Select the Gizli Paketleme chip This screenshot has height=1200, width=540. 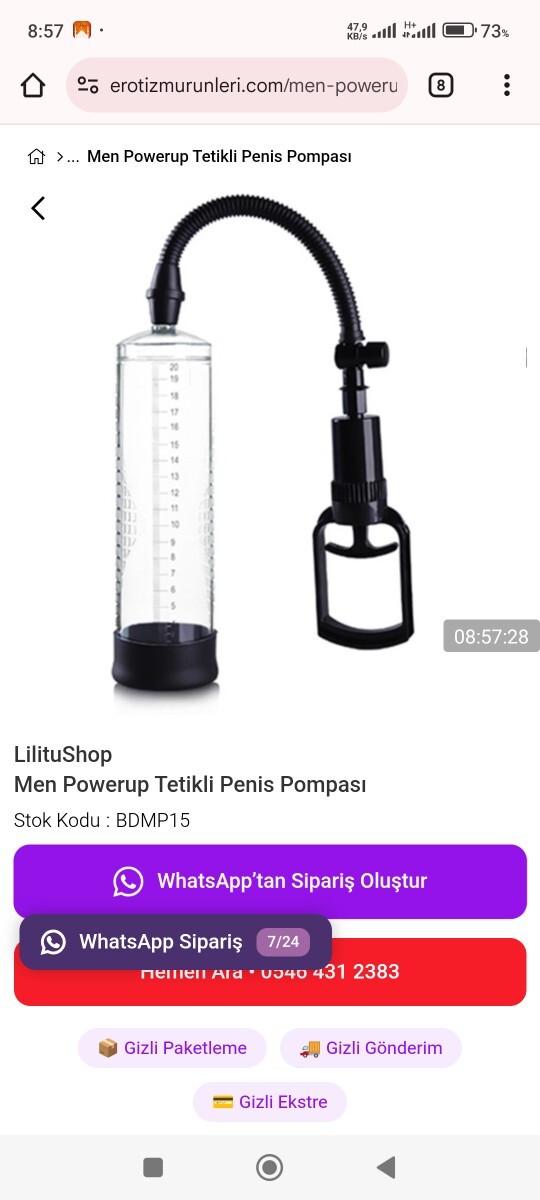pyautogui.click(x=172, y=1048)
